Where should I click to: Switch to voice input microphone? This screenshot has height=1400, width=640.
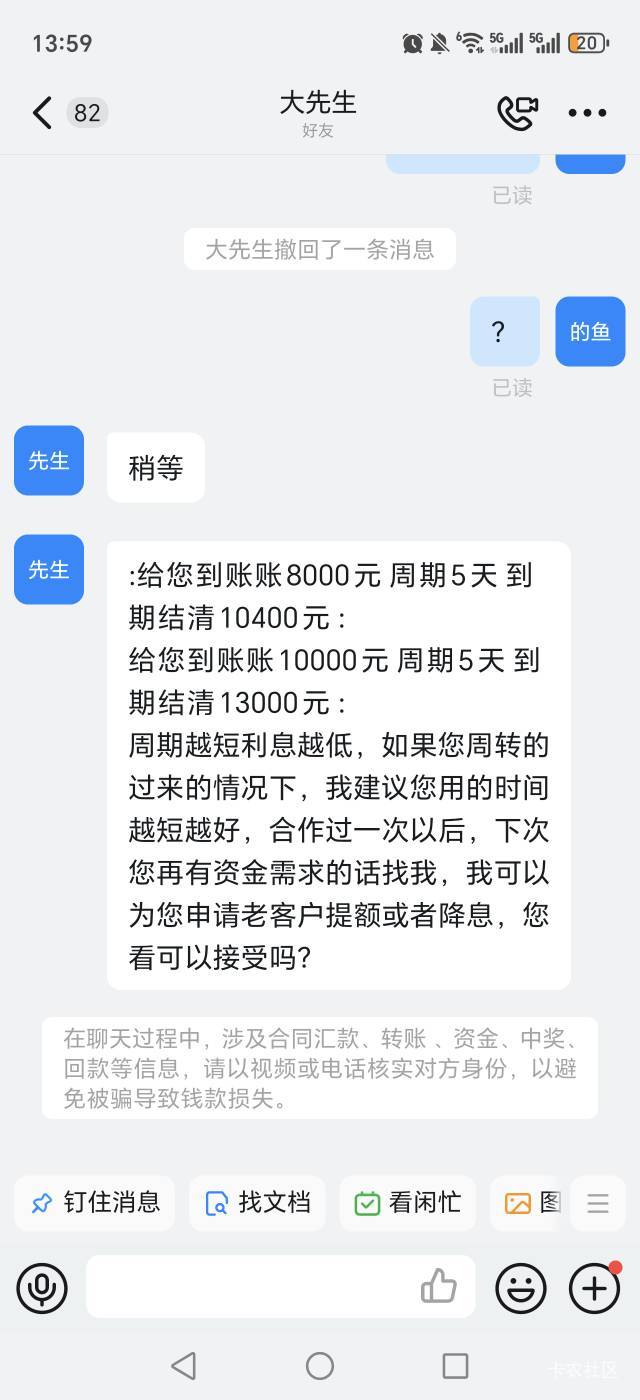click(42, 1287)
